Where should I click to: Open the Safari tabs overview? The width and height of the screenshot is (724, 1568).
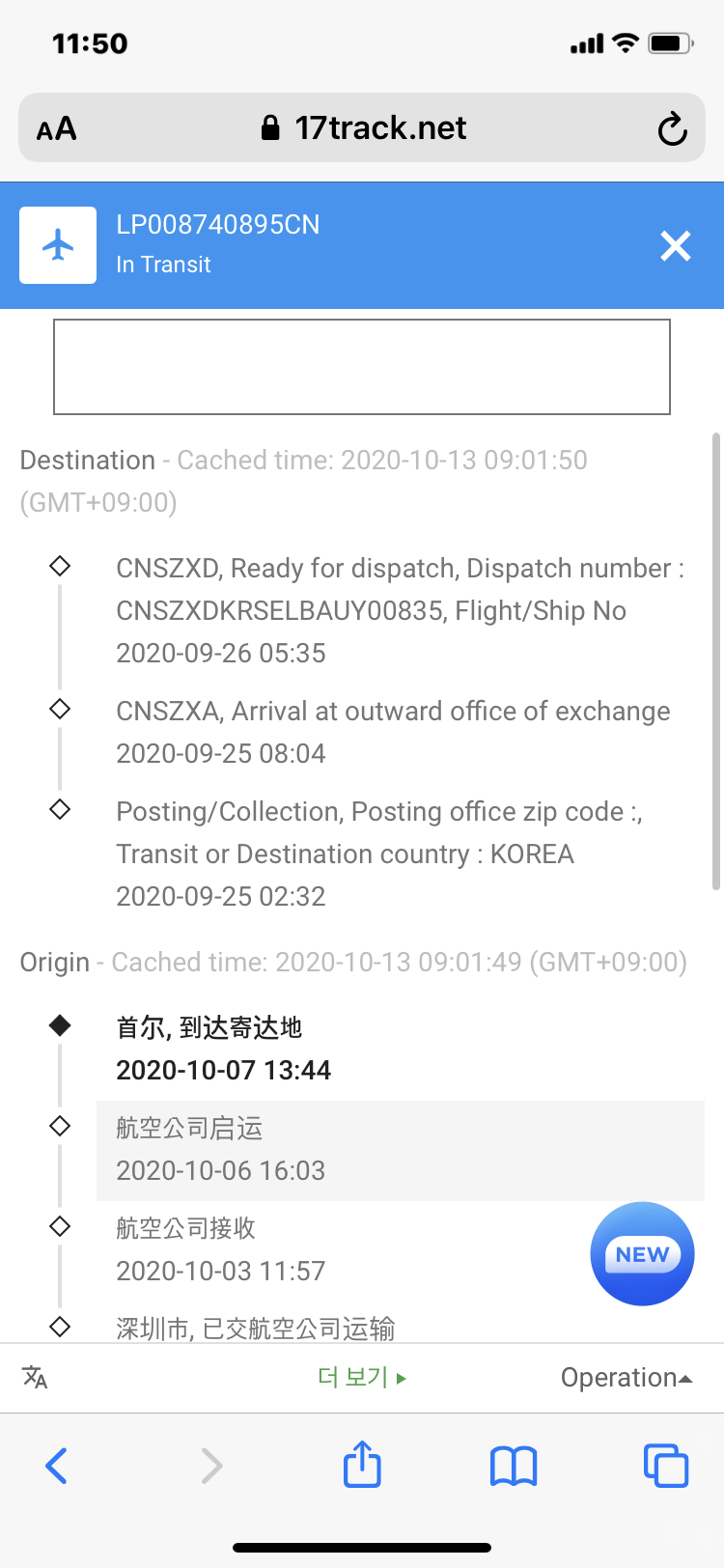pyautogui.click(x=666, y=1466)
